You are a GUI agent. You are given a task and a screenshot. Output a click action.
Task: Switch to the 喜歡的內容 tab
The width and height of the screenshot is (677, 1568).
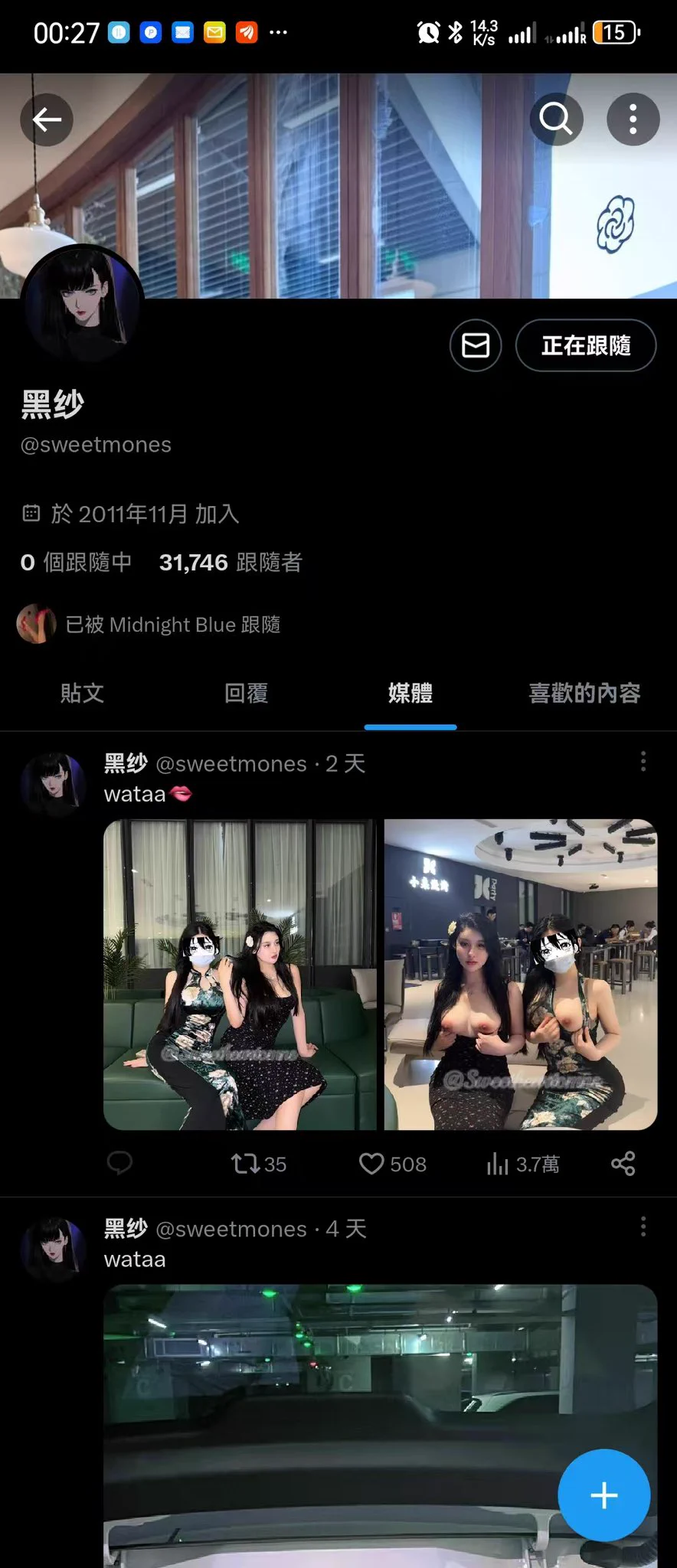click(584, 694)
